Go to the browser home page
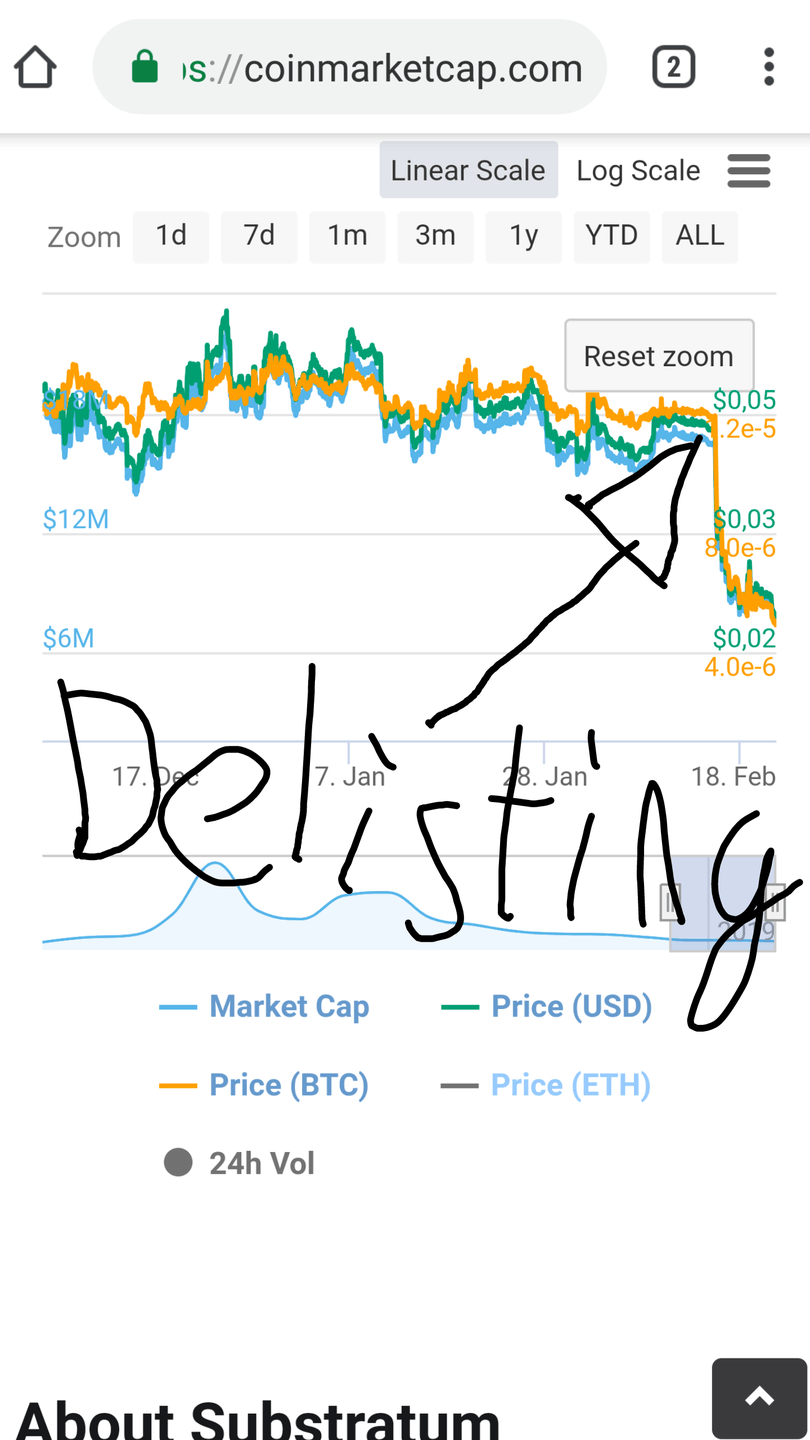The height and width of the screenshot is (1440, 810). [x=35, y=68]
